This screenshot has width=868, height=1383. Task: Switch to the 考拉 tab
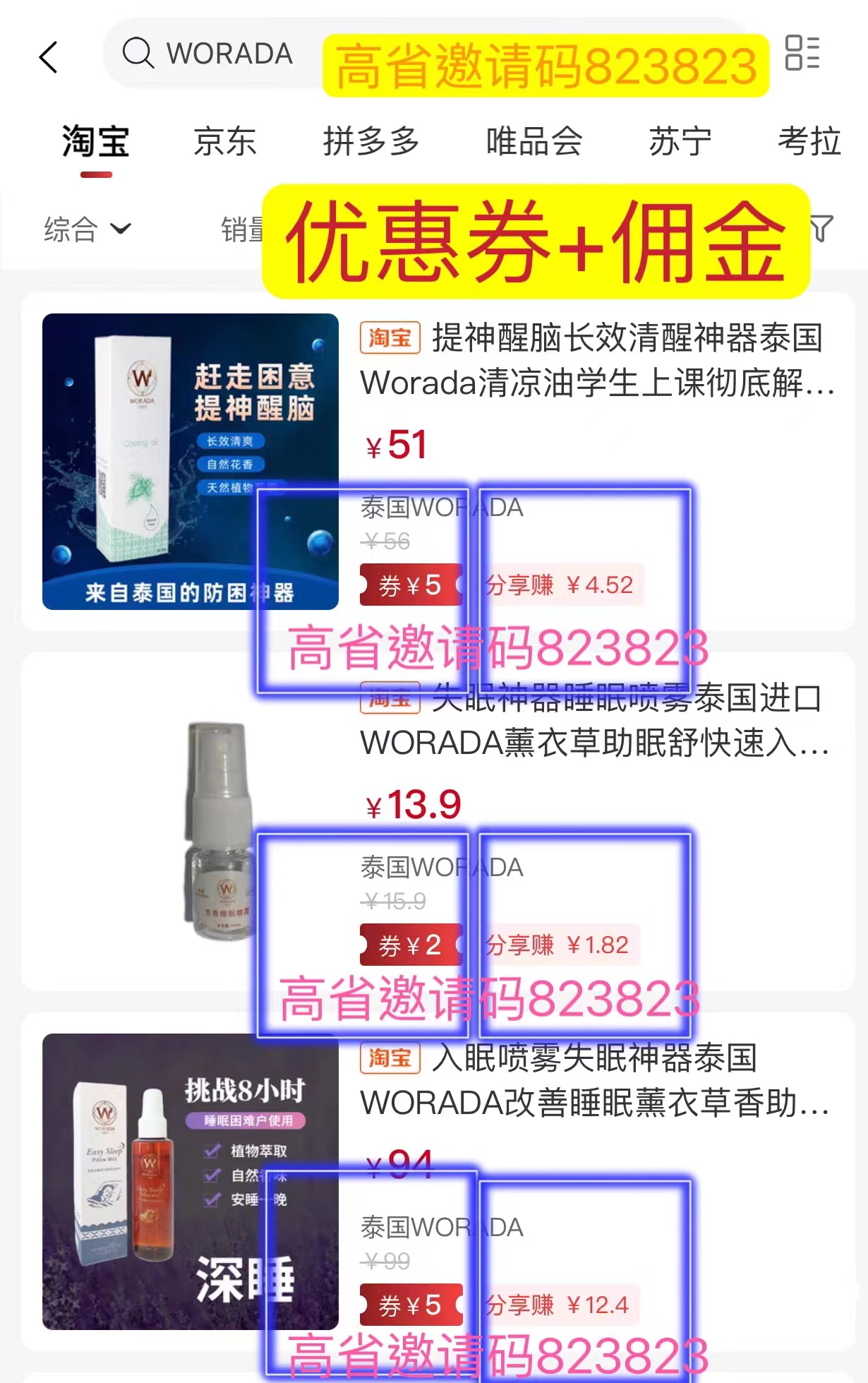(809, 141)
